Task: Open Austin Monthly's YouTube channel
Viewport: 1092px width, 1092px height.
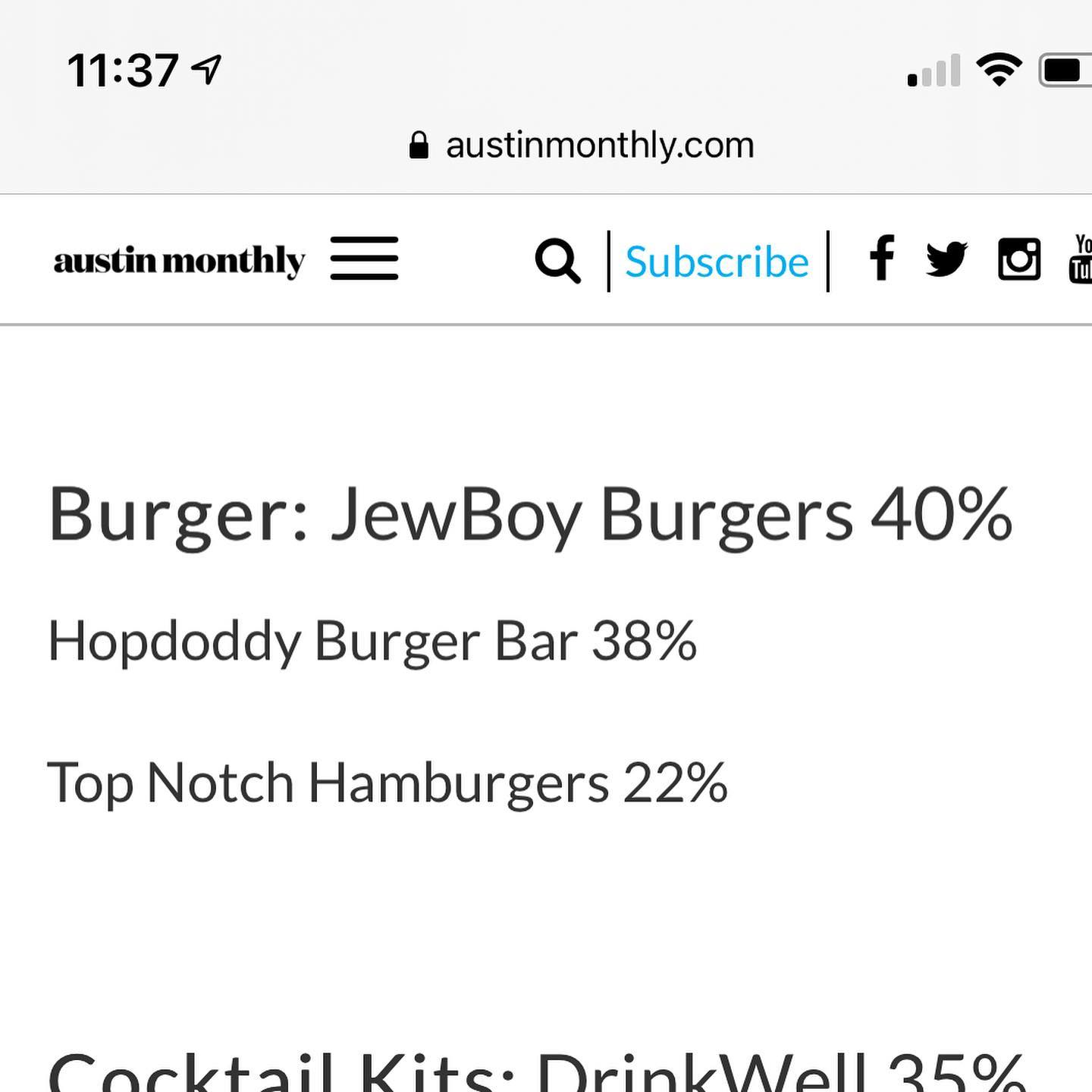Action: 1081,259
